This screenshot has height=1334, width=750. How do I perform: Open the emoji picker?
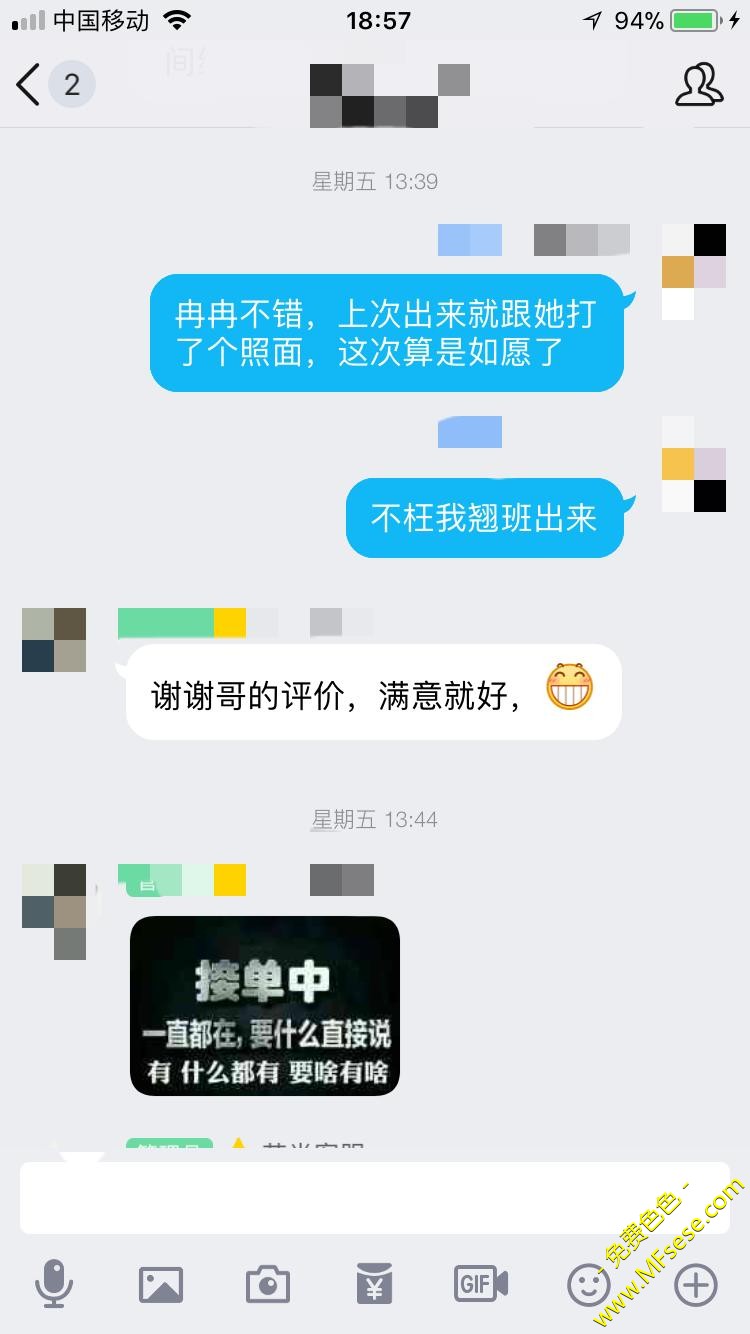pos(588,1284)
